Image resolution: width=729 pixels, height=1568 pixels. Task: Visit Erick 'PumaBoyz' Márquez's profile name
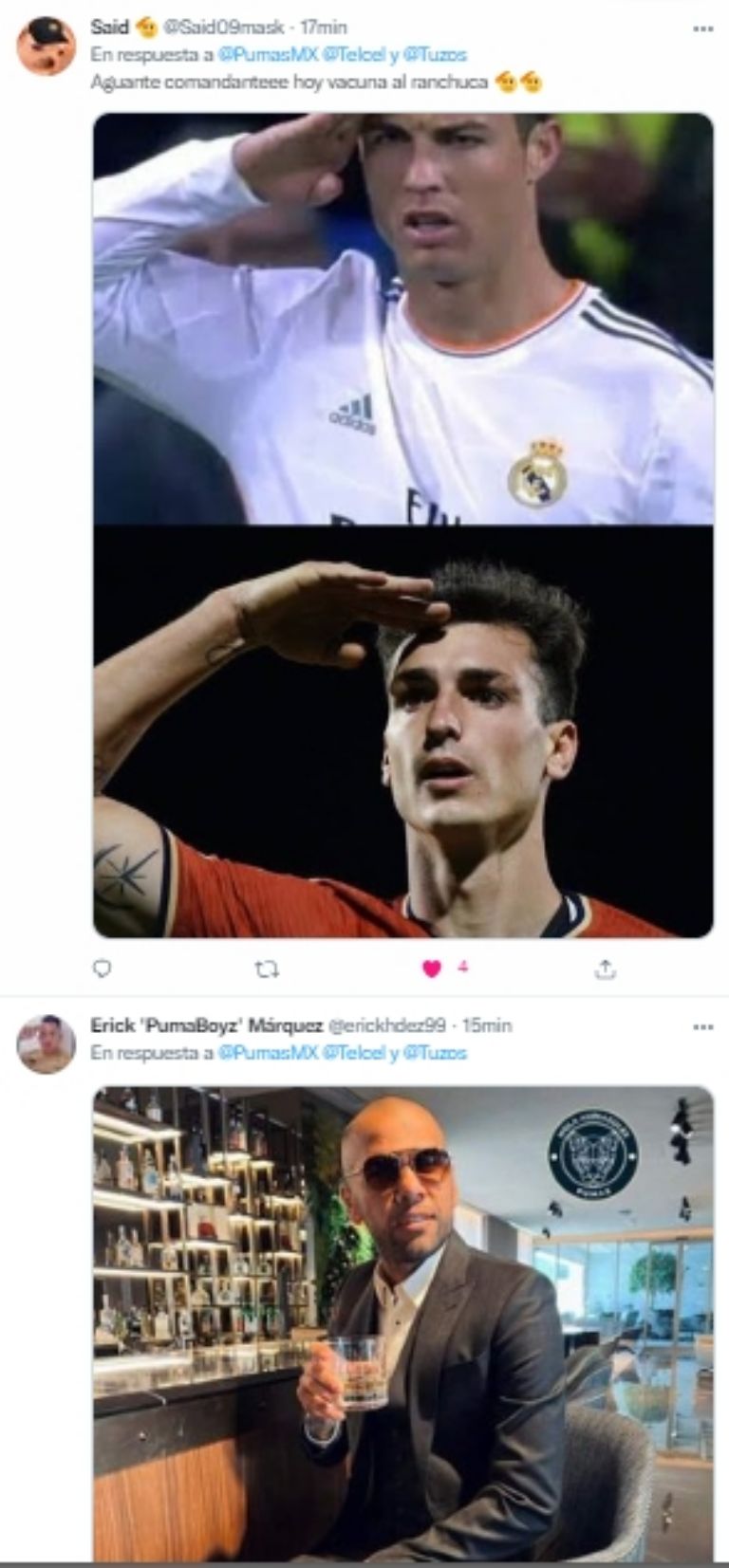point(206,1025)
